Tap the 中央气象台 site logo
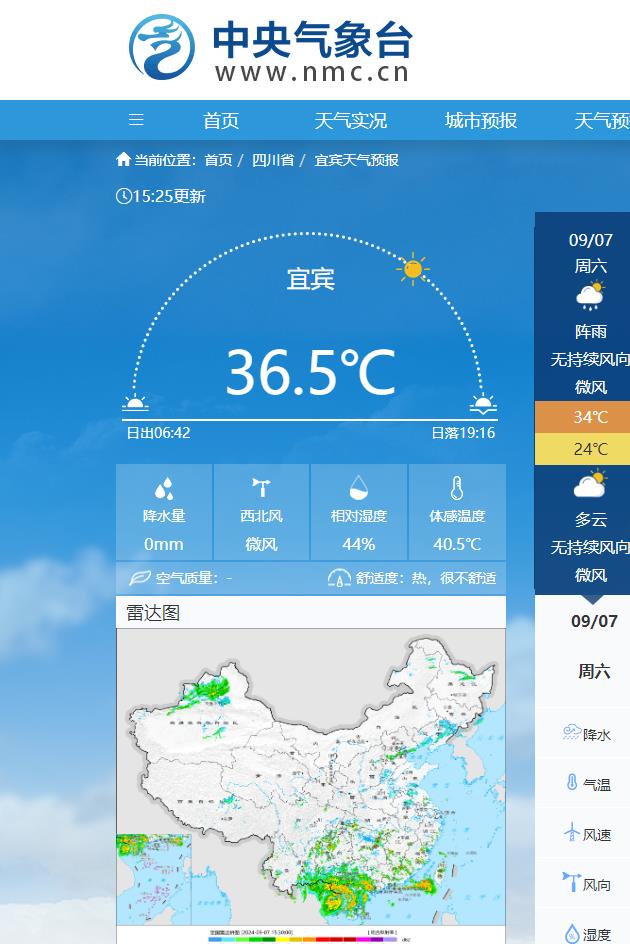Viewport: 630px width, 944px height. click(271, 48)
